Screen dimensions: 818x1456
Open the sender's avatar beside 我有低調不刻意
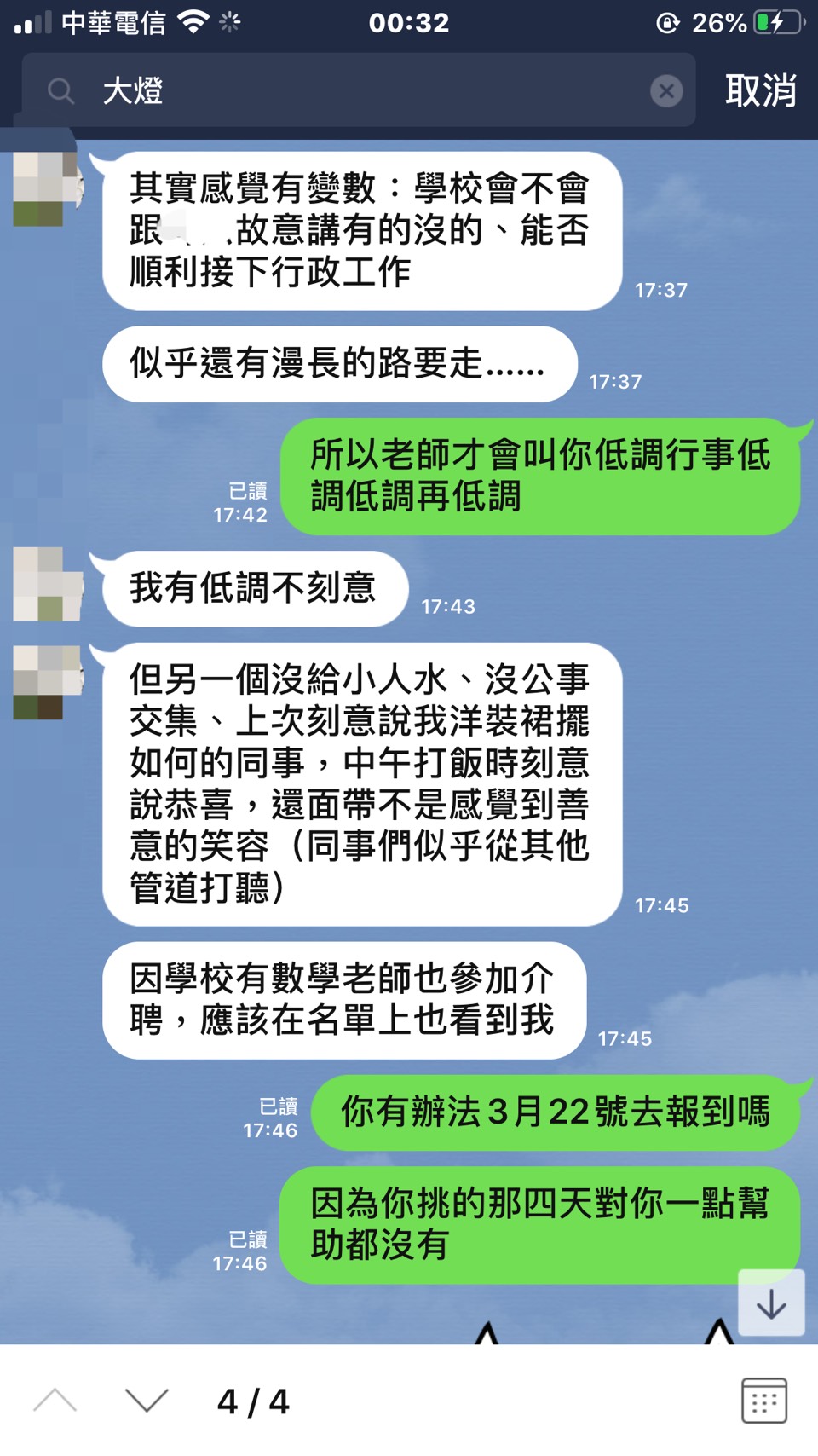coord(49,584)
